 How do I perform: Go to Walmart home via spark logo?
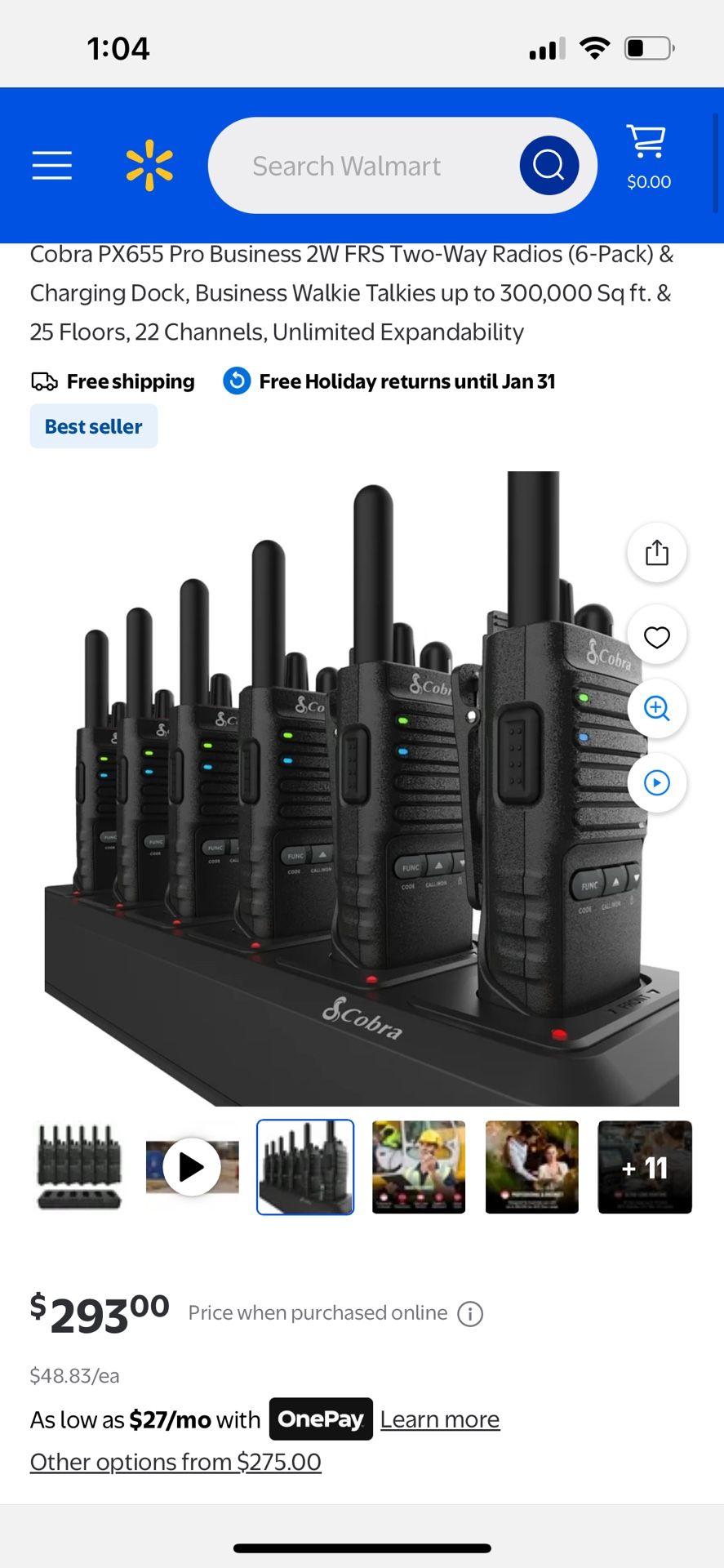[x=149, y=165]
